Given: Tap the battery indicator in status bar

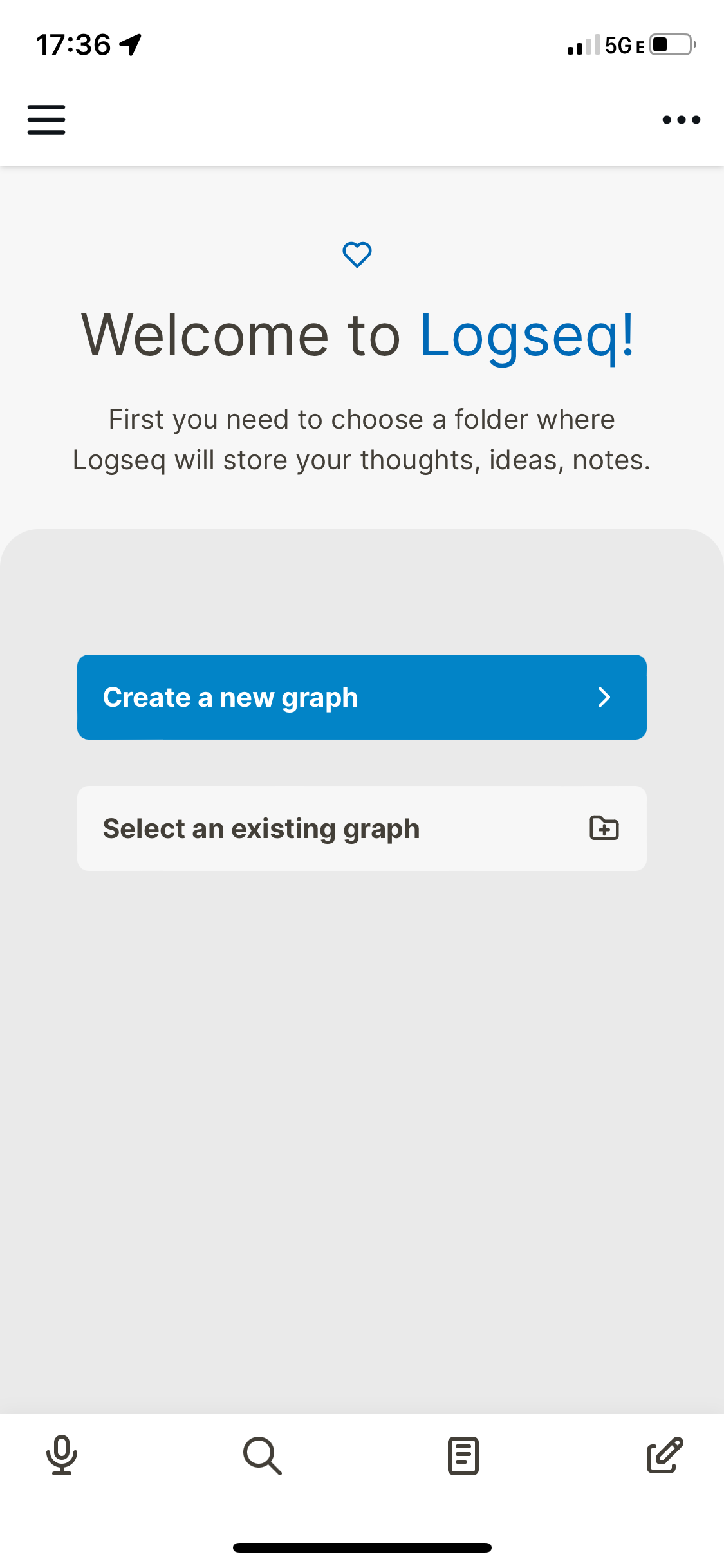Looking at the screenshot, I should (x=669, y=44).
